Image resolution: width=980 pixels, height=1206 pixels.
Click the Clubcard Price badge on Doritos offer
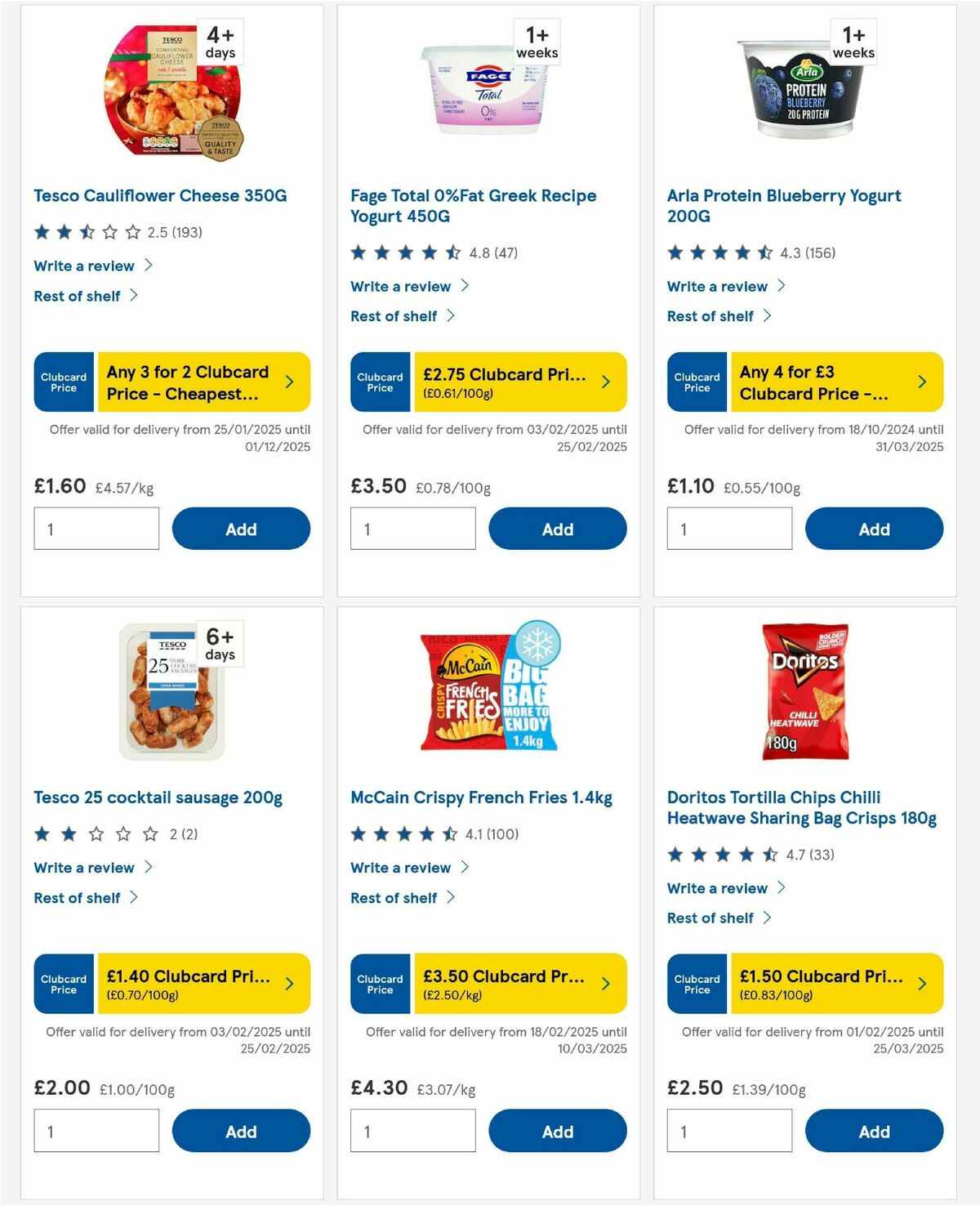point(696,984)
